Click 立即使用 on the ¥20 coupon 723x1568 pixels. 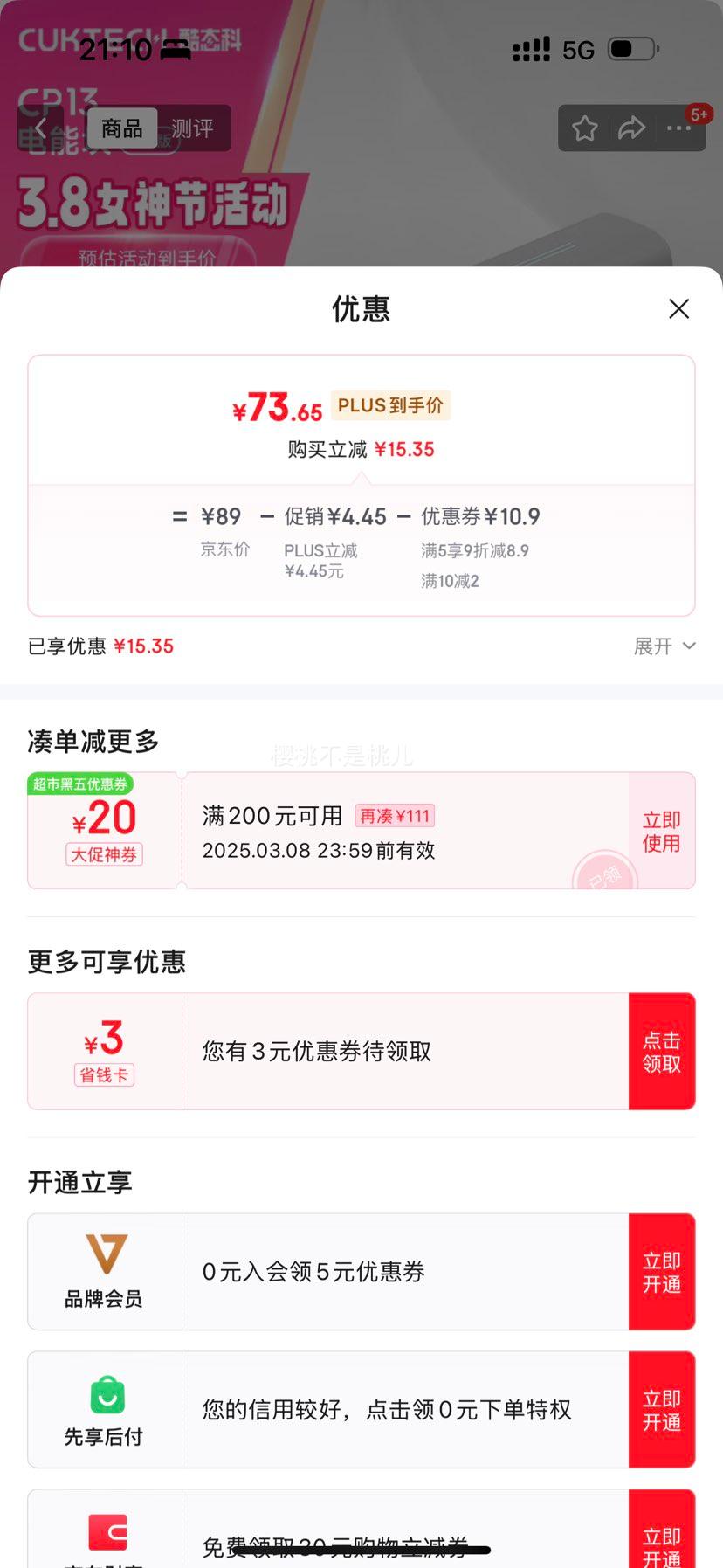[x=661, y=831]
